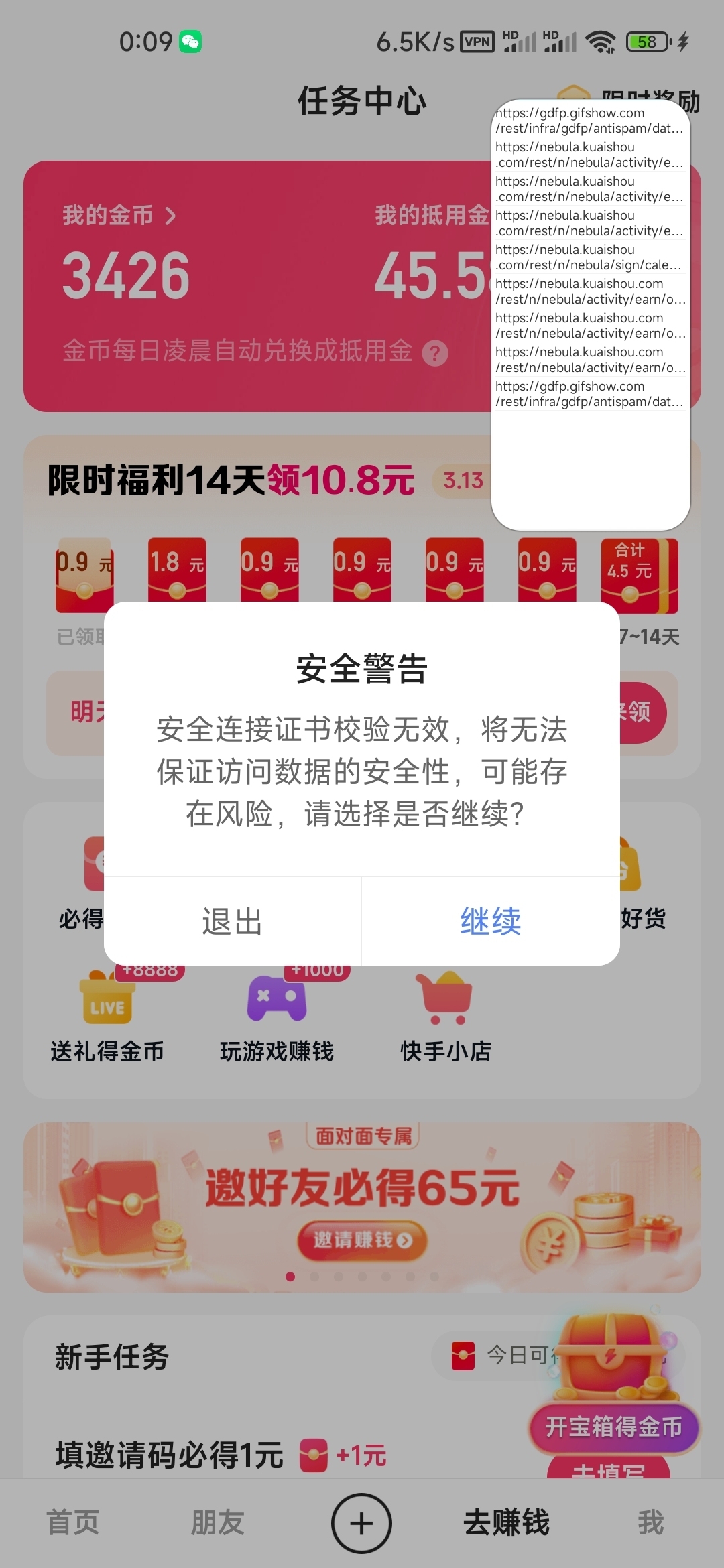The height and width of the screenshot is (1568, 724).
Task: Open 我的金币 details
Action: pyautogui.click(x=119, y=216)
